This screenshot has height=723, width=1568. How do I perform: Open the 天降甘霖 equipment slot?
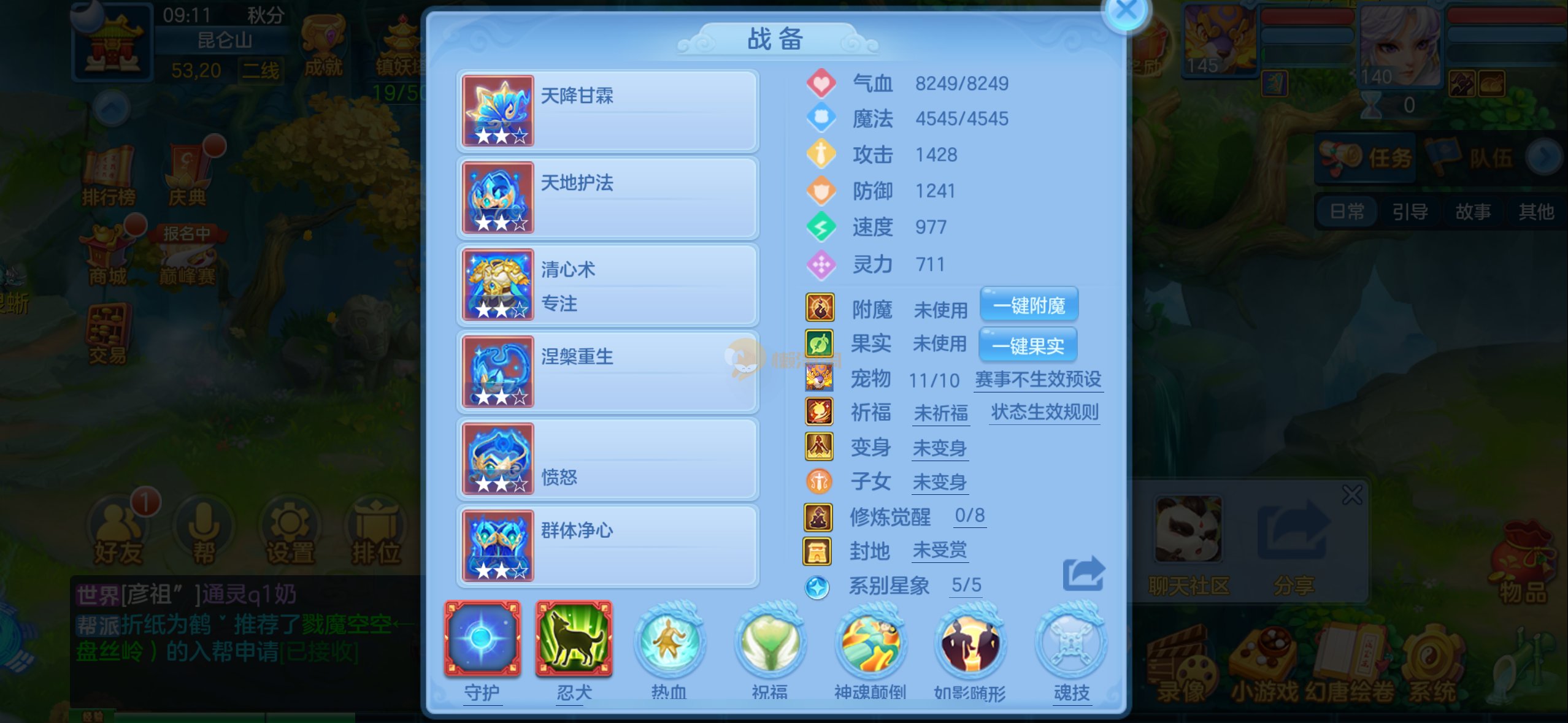(x=607, y=110)
